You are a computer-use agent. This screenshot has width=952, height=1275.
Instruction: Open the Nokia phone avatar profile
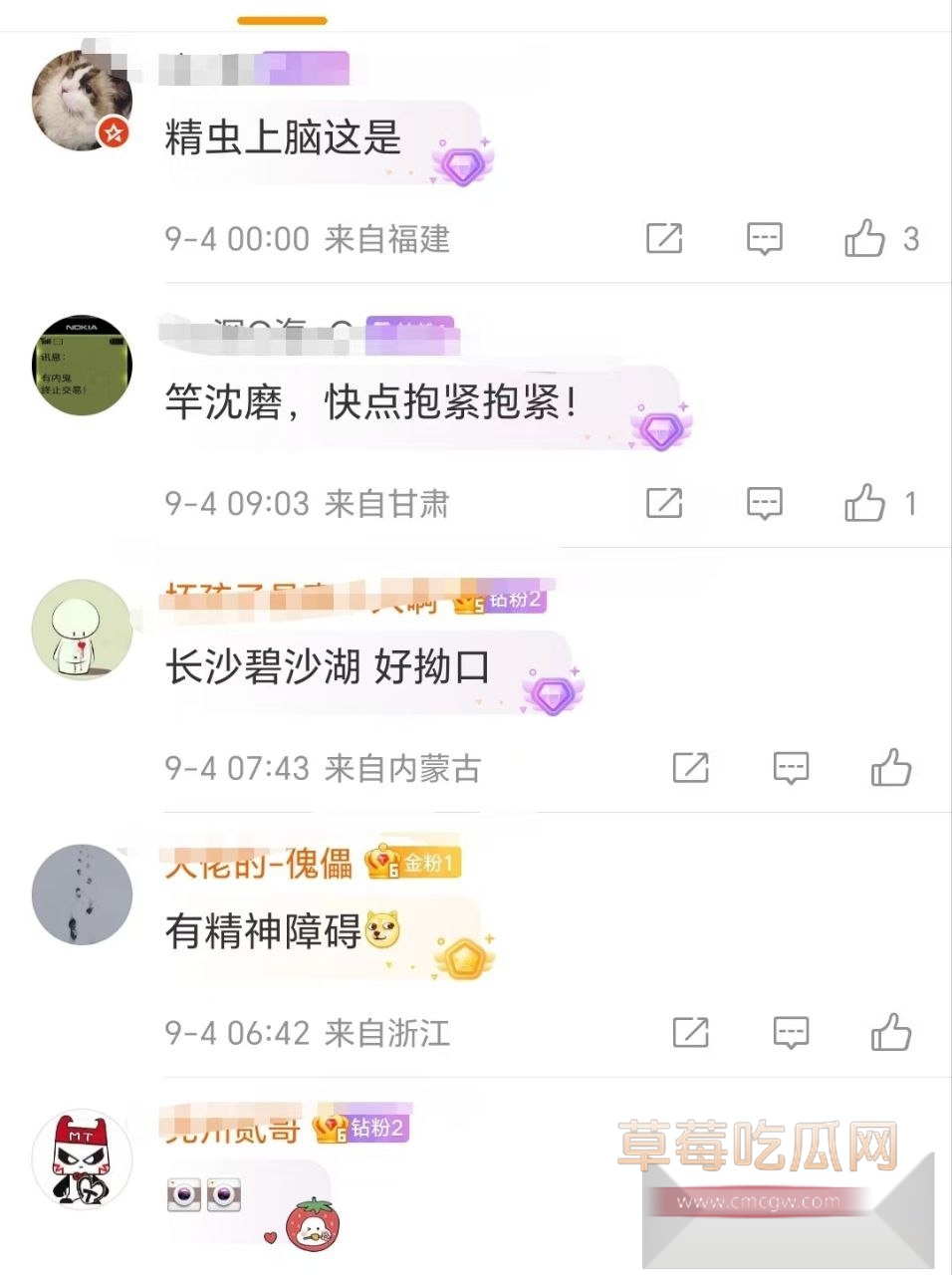coord(82,366)
